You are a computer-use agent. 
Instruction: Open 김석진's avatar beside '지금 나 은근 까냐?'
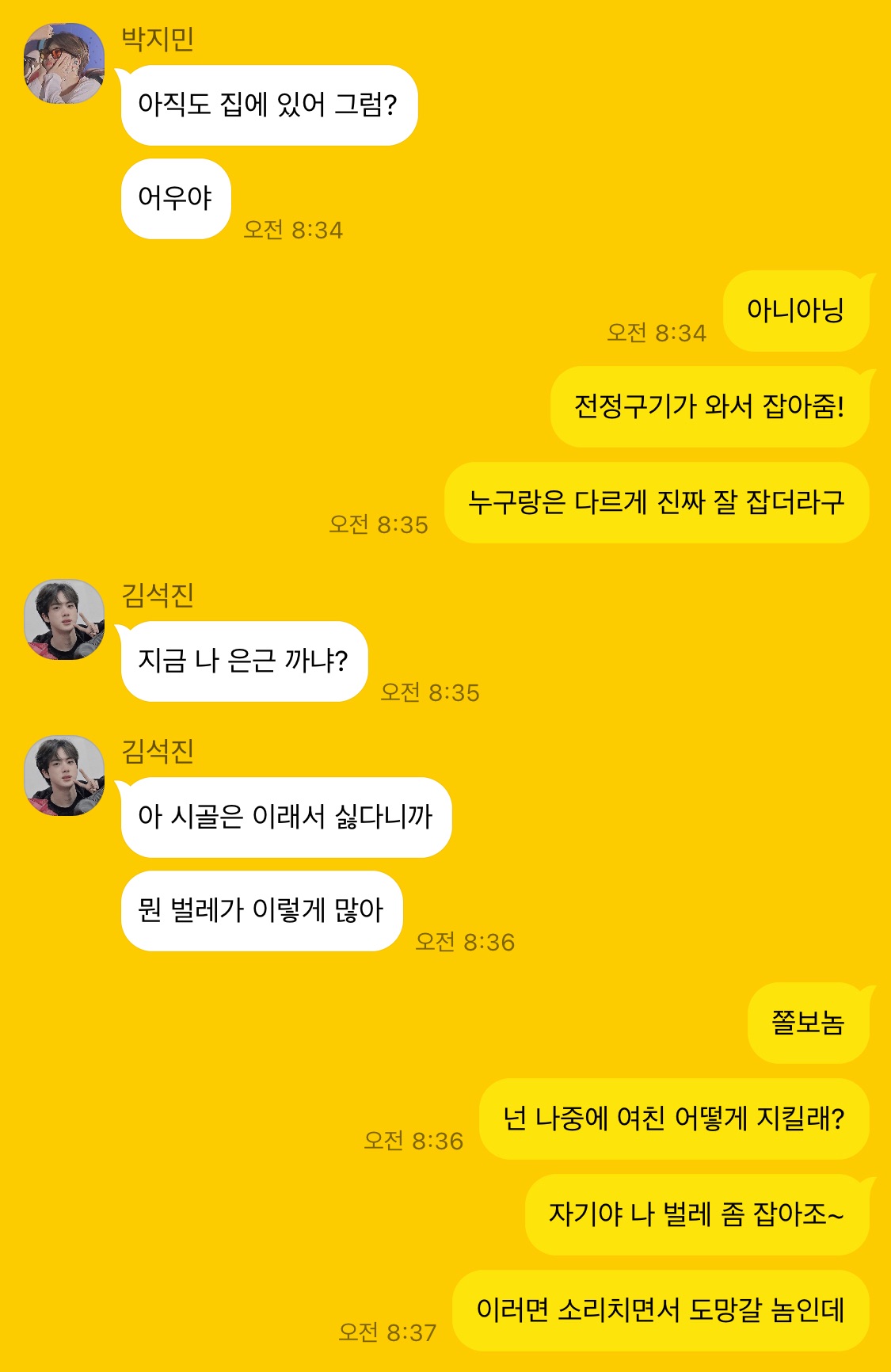(x=64, y=619)
